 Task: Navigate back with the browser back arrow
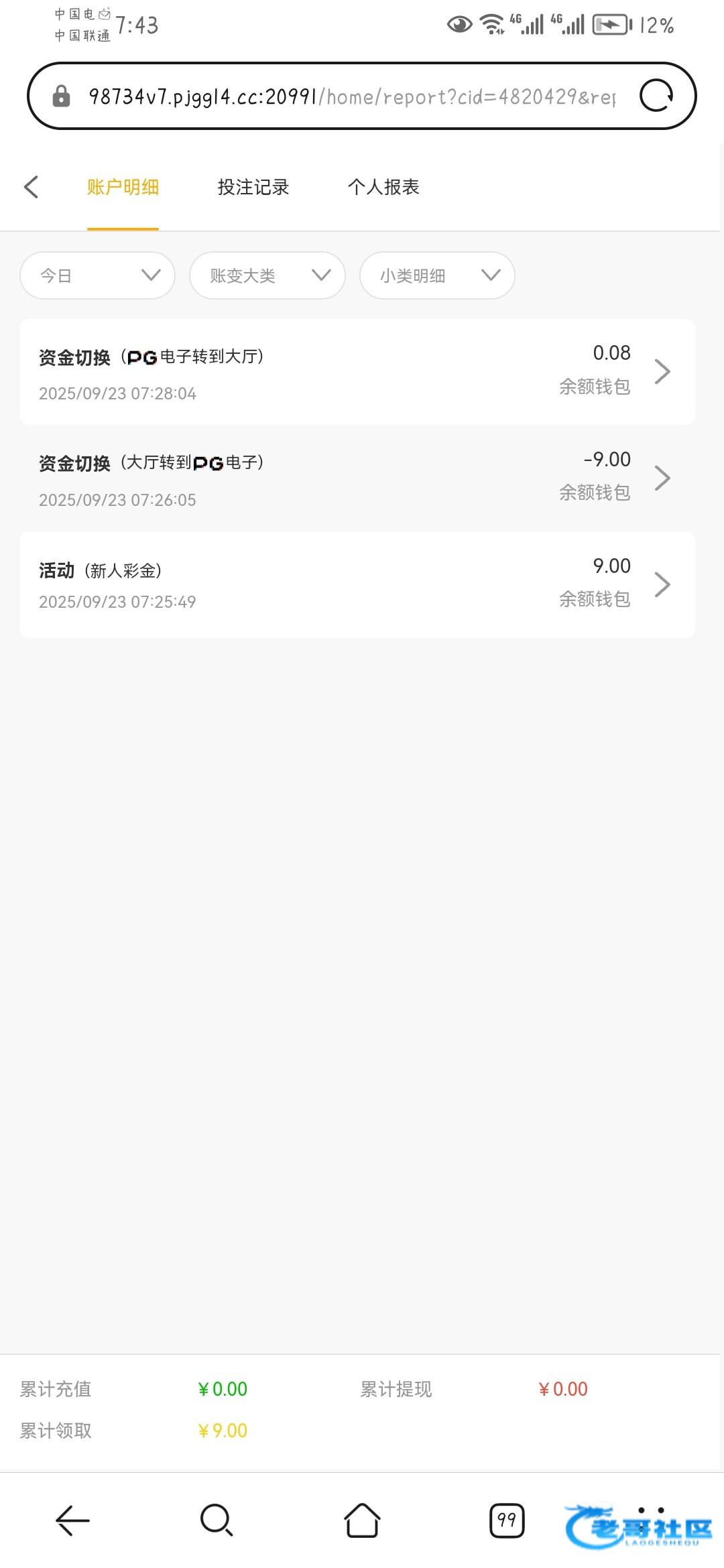pyautogui.click(x=72, y=1520)
